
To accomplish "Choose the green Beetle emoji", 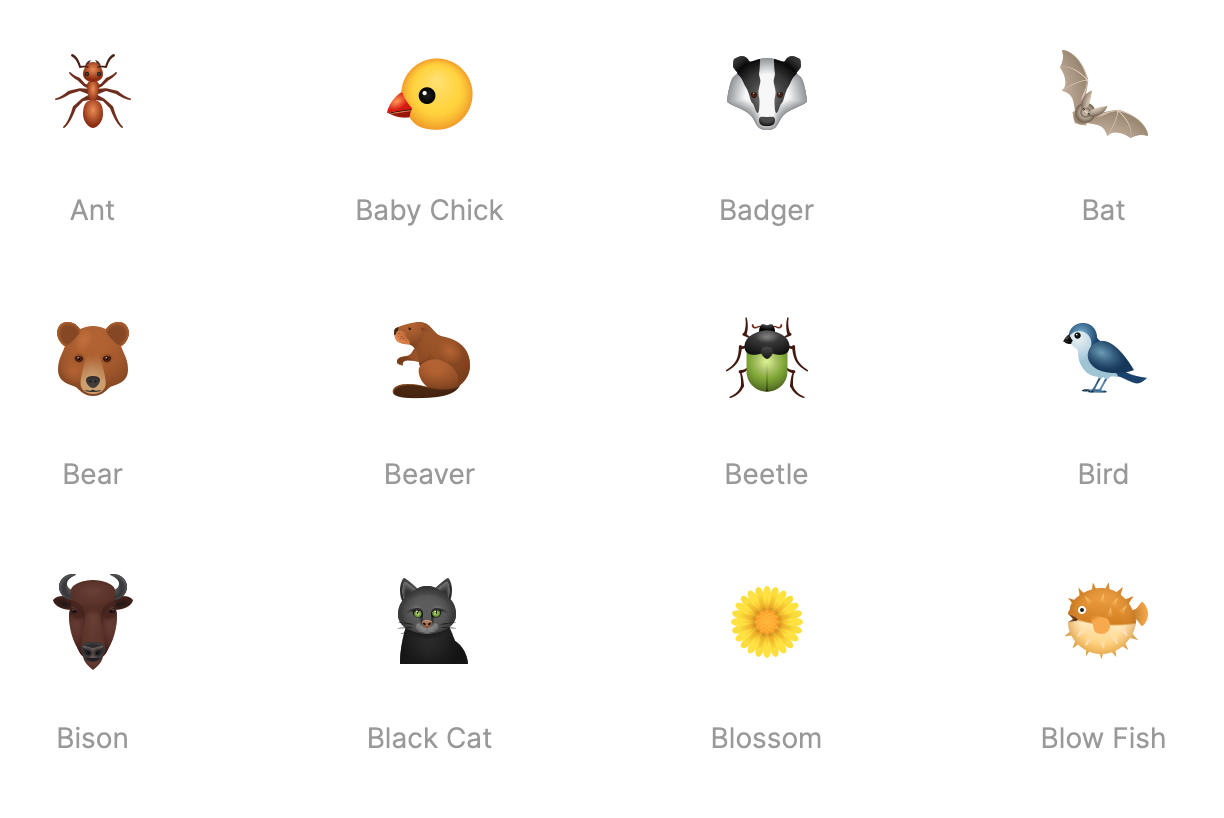I will (767, 358).
